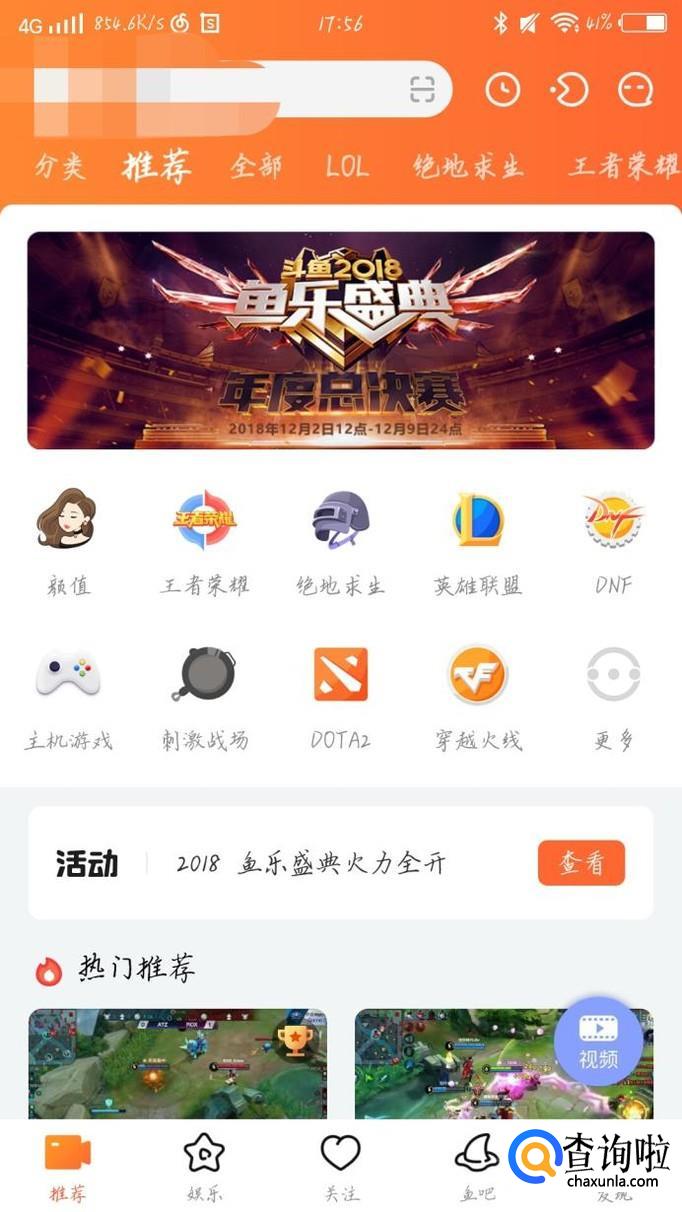The image size is (682, 1212).
Task: Go to the 穿越火线 category
Action: coord(478,696)
